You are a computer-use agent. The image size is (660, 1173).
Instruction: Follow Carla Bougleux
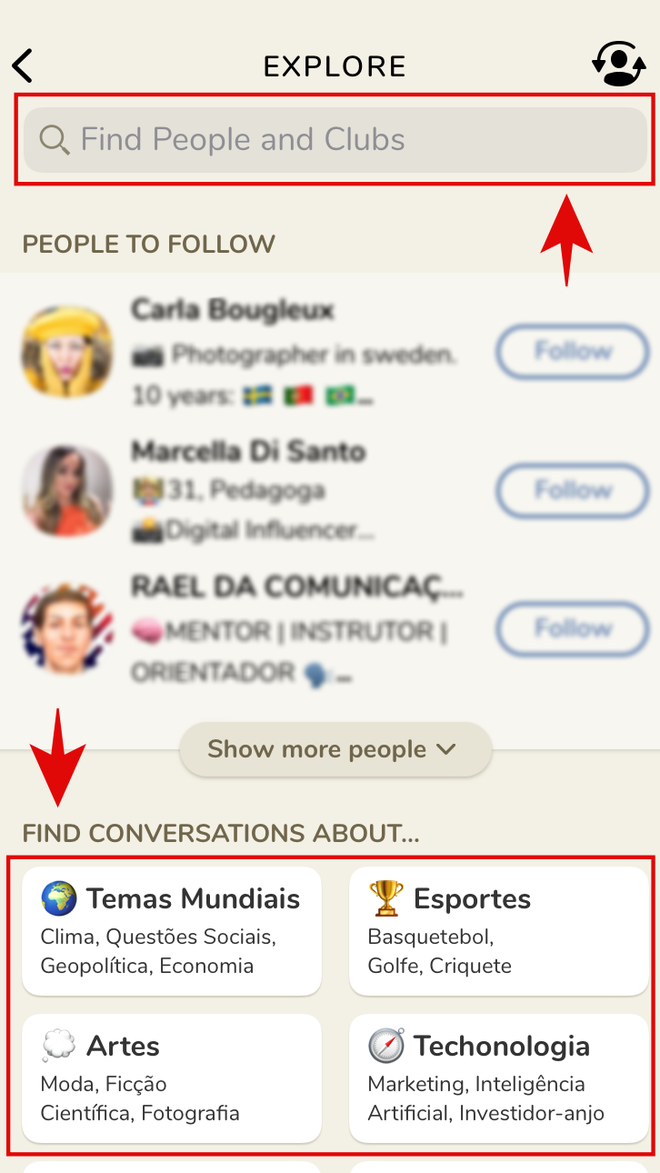(x=572, y=351)
